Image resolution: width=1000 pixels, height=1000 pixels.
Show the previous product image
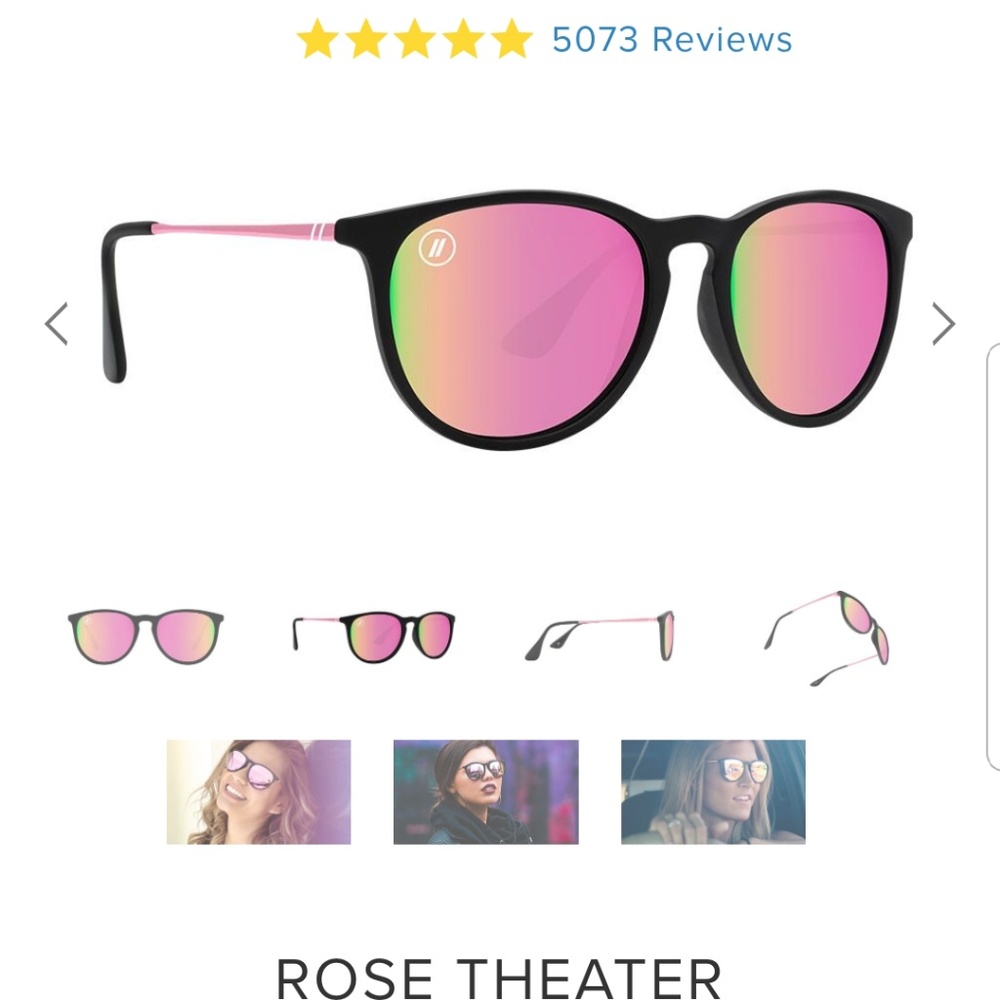(x=57, y=324)
